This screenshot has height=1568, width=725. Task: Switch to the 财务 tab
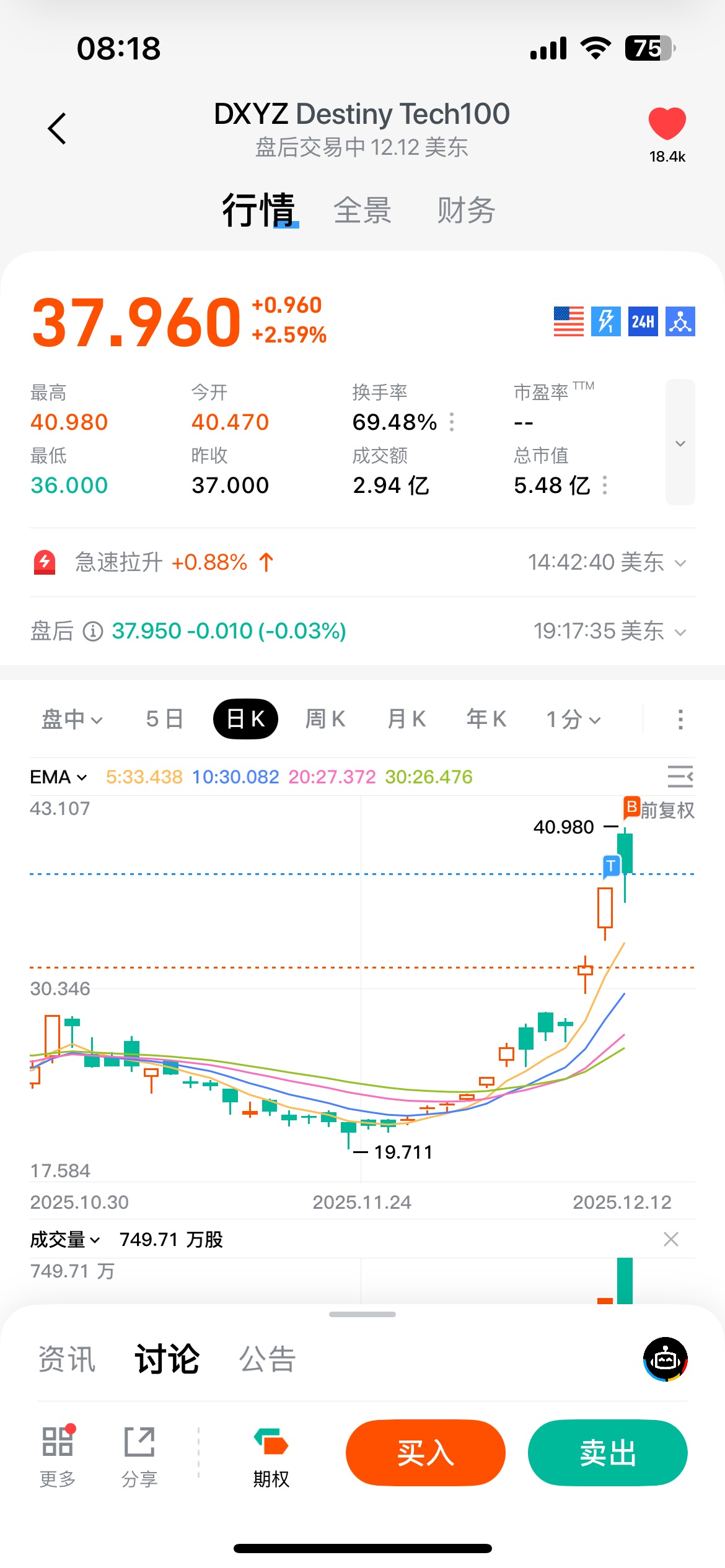click(x=466, y=211)
